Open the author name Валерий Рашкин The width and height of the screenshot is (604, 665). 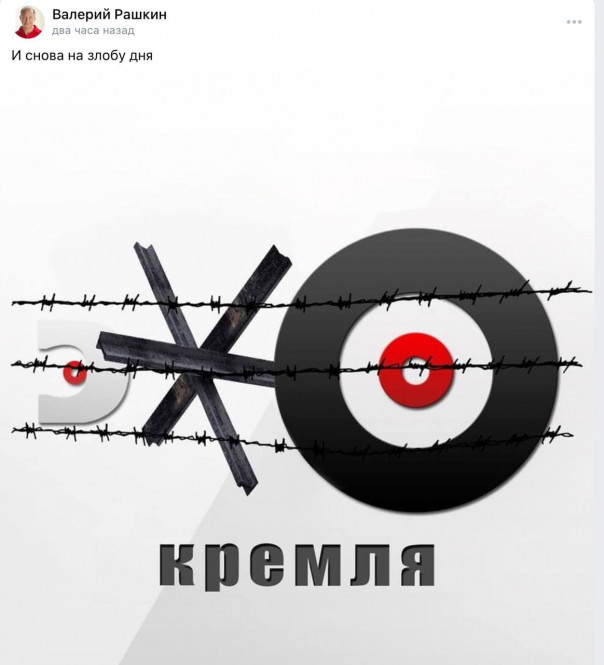109,15
